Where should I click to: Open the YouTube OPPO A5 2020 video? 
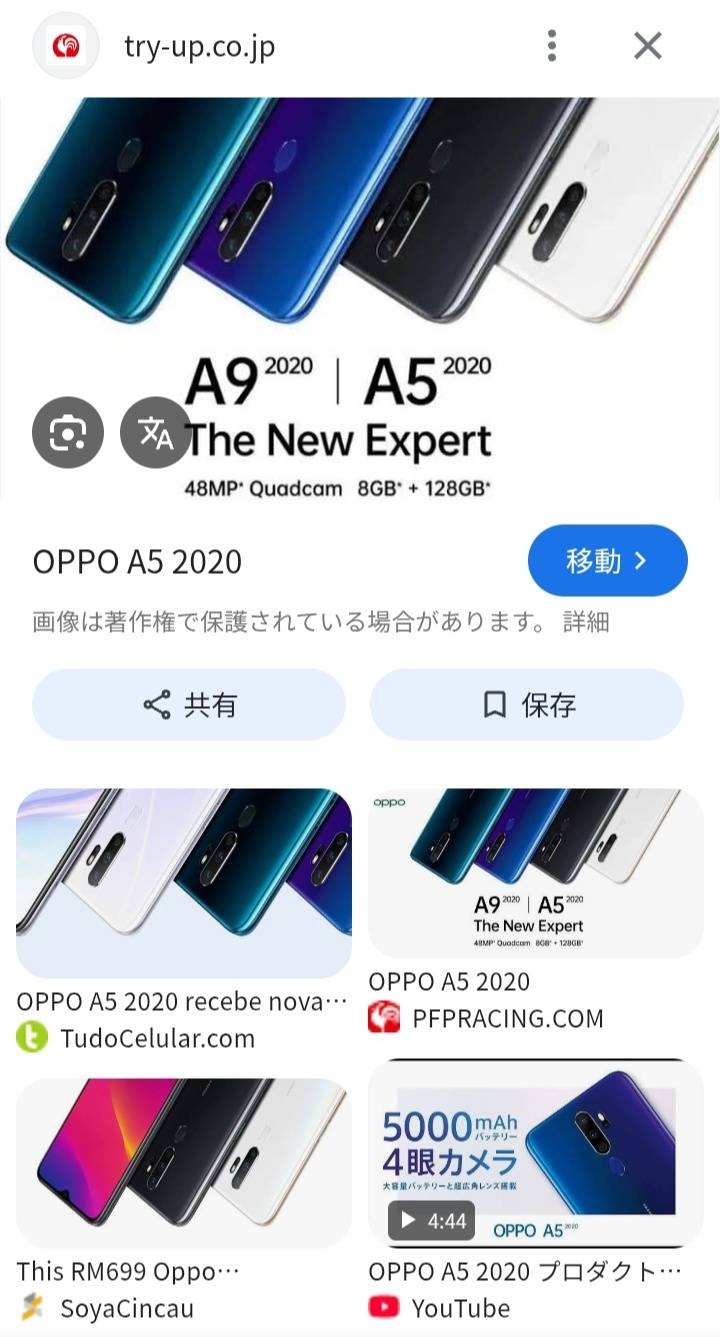coord(536,1153)
